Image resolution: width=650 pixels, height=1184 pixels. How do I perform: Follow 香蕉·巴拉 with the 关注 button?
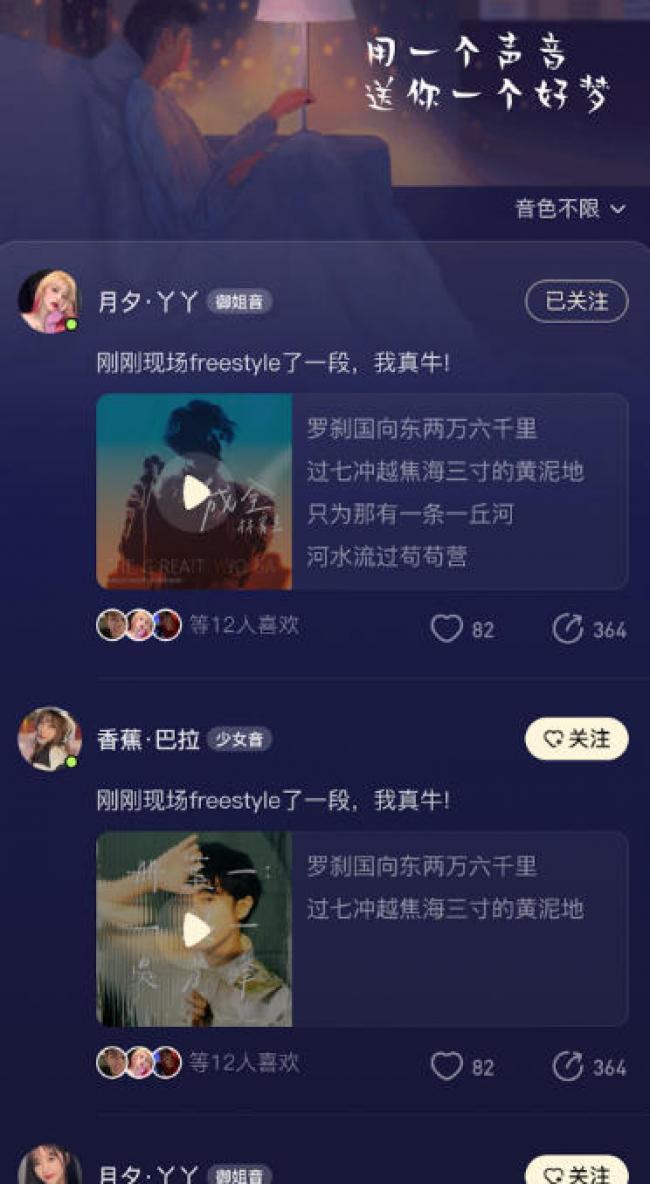576,739
